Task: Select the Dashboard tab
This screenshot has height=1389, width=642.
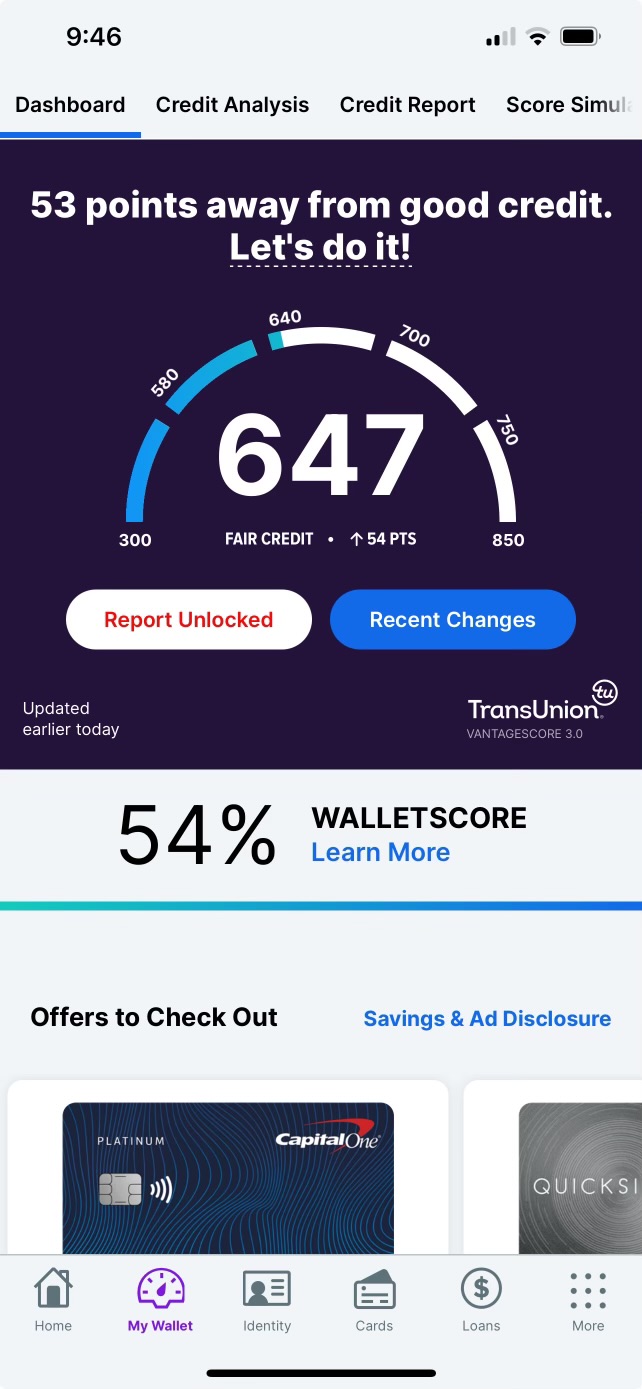Action: click(70, 105)
